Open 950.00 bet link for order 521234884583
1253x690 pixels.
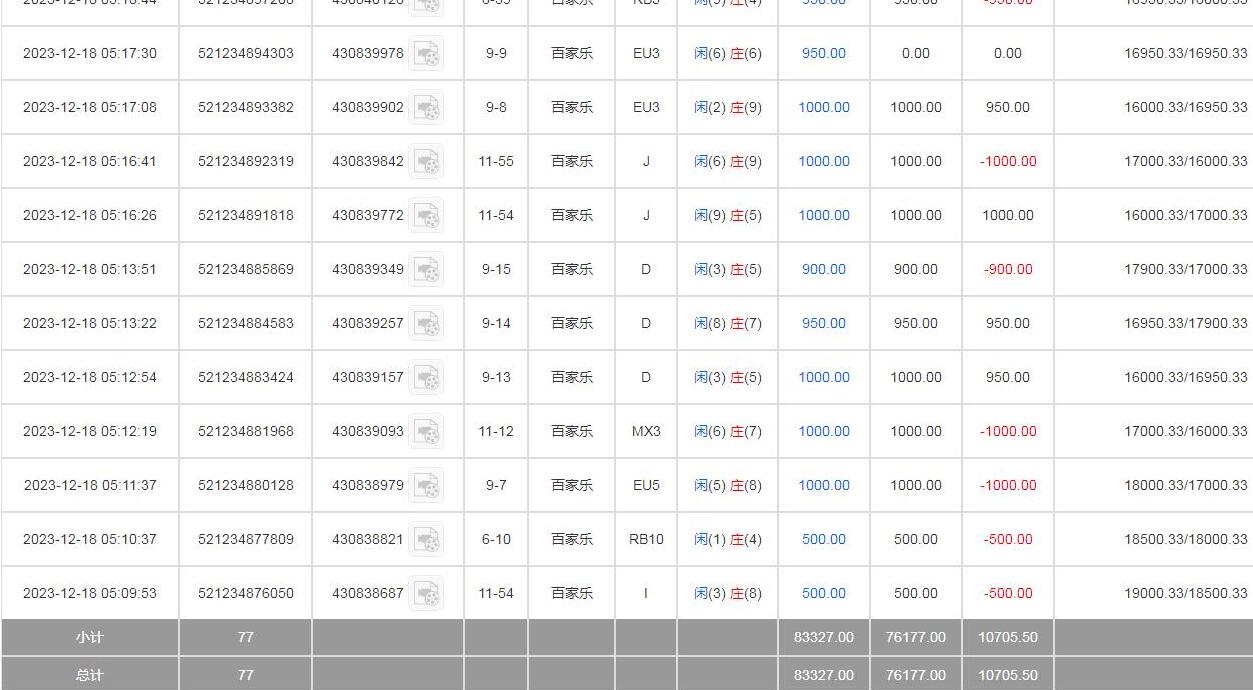pyautogui.click(x=823, y=324)
